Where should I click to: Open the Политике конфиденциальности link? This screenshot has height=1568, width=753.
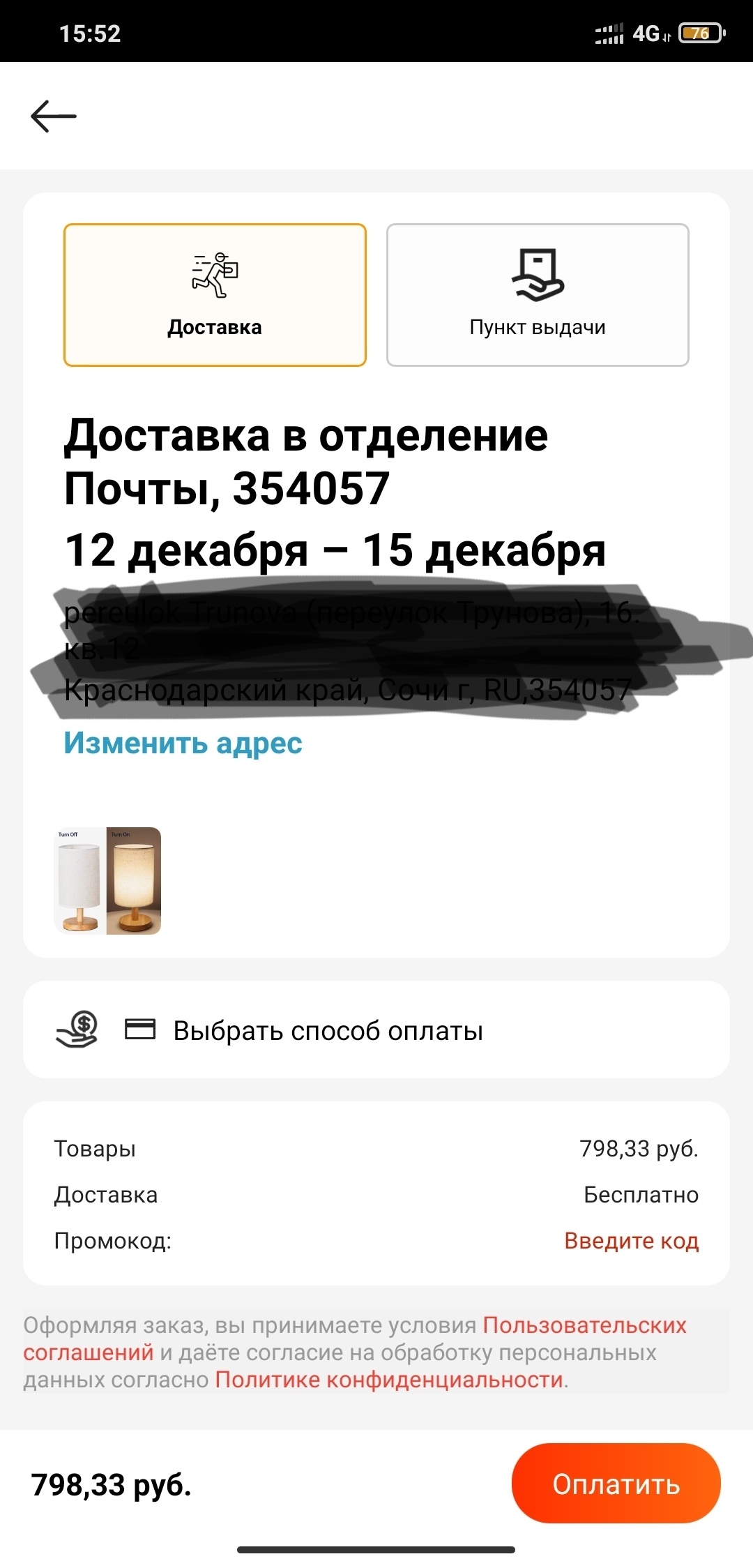389,1380
